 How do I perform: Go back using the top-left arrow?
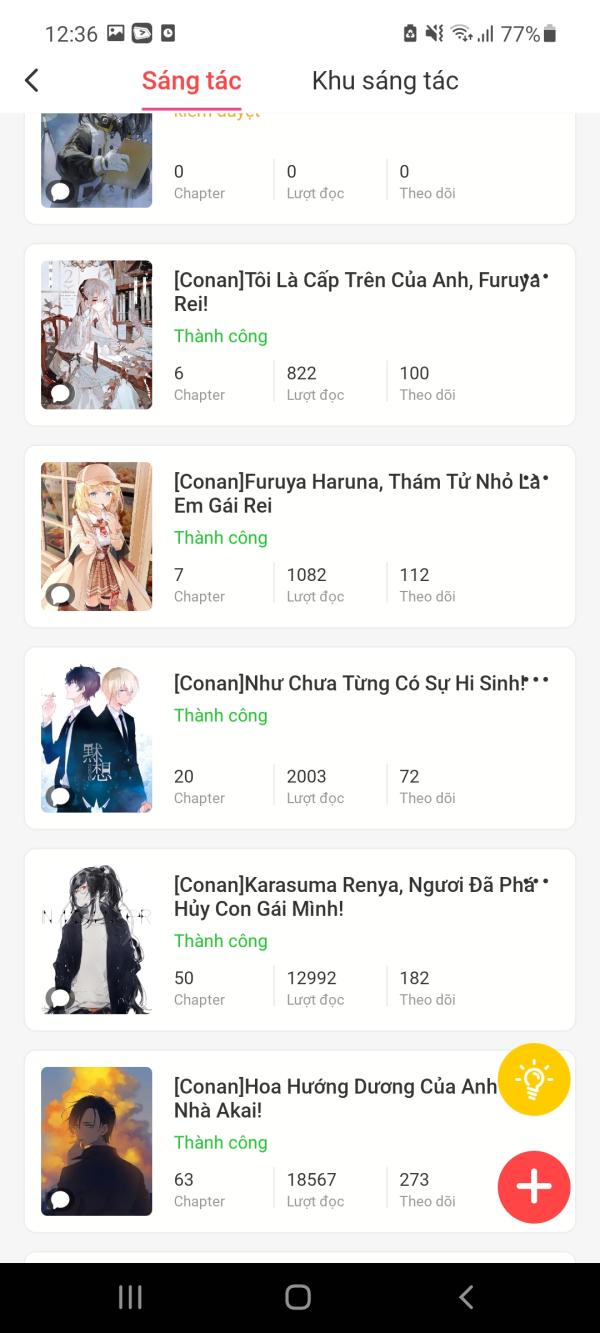32,81
